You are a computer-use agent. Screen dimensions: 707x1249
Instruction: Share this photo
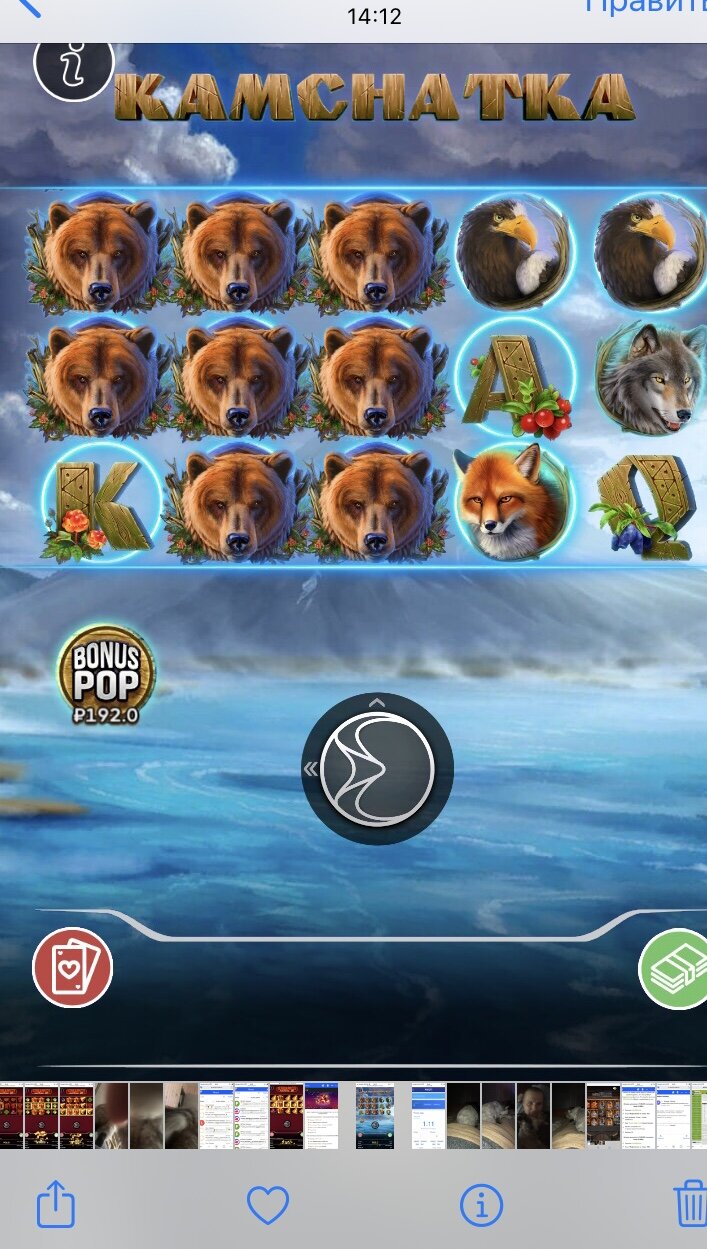point(56,1204)
